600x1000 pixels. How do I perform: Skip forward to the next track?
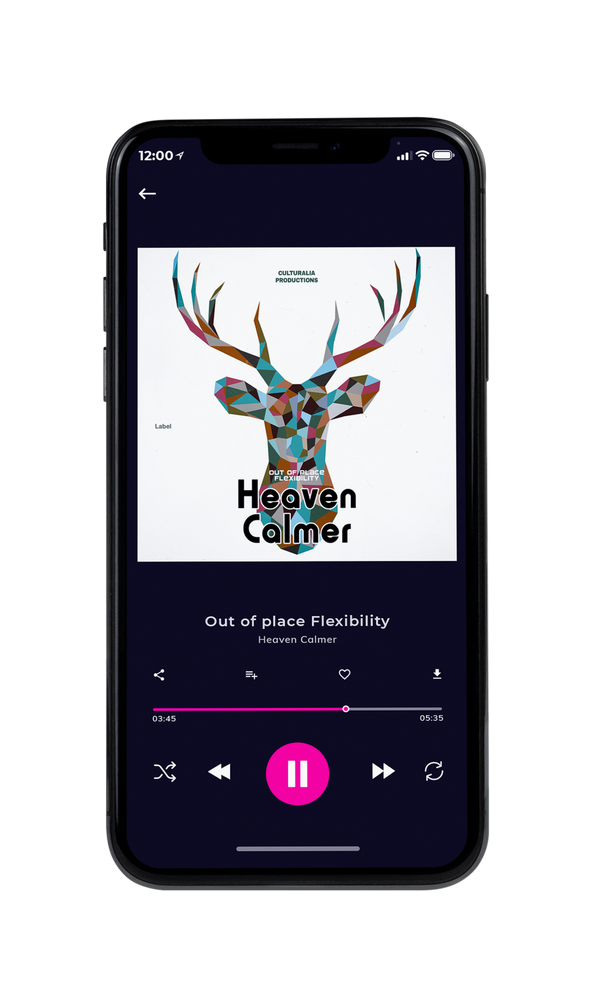[x=383, y=771]
